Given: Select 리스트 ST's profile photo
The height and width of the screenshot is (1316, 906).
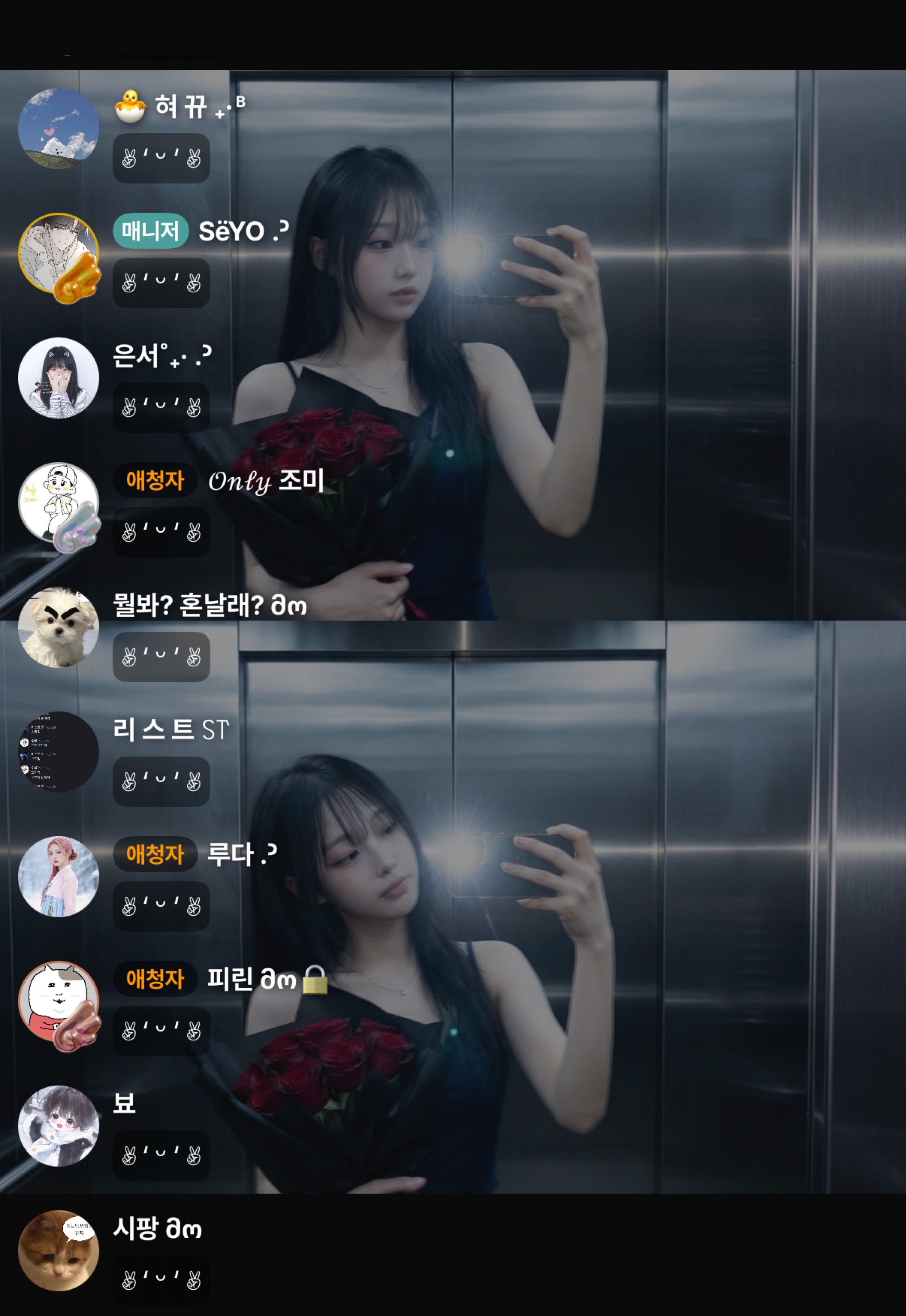Looking at the screenshot, I should (58, 752).
